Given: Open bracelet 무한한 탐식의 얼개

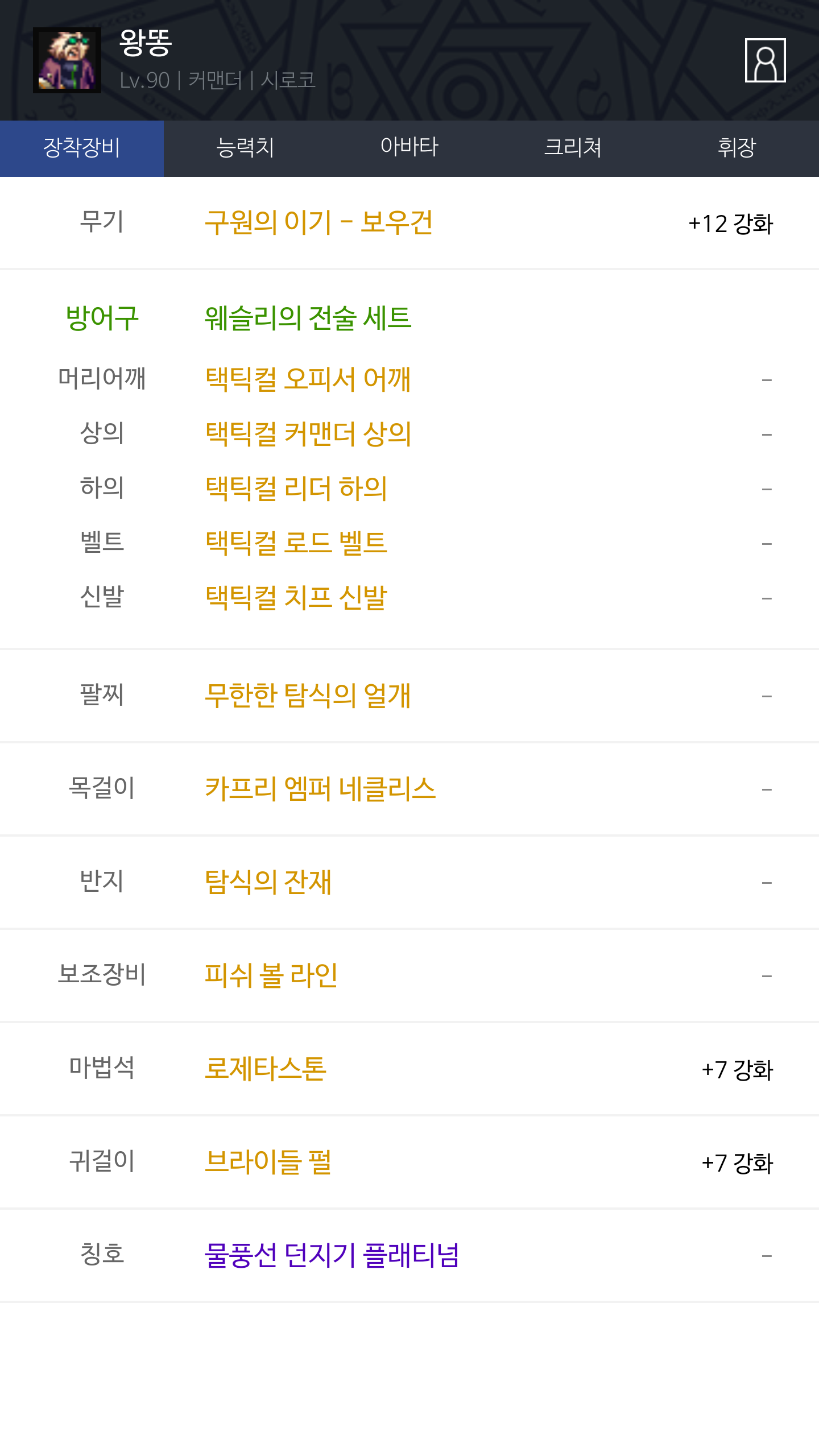Looking at the screenshot, I should coord(308,695).
